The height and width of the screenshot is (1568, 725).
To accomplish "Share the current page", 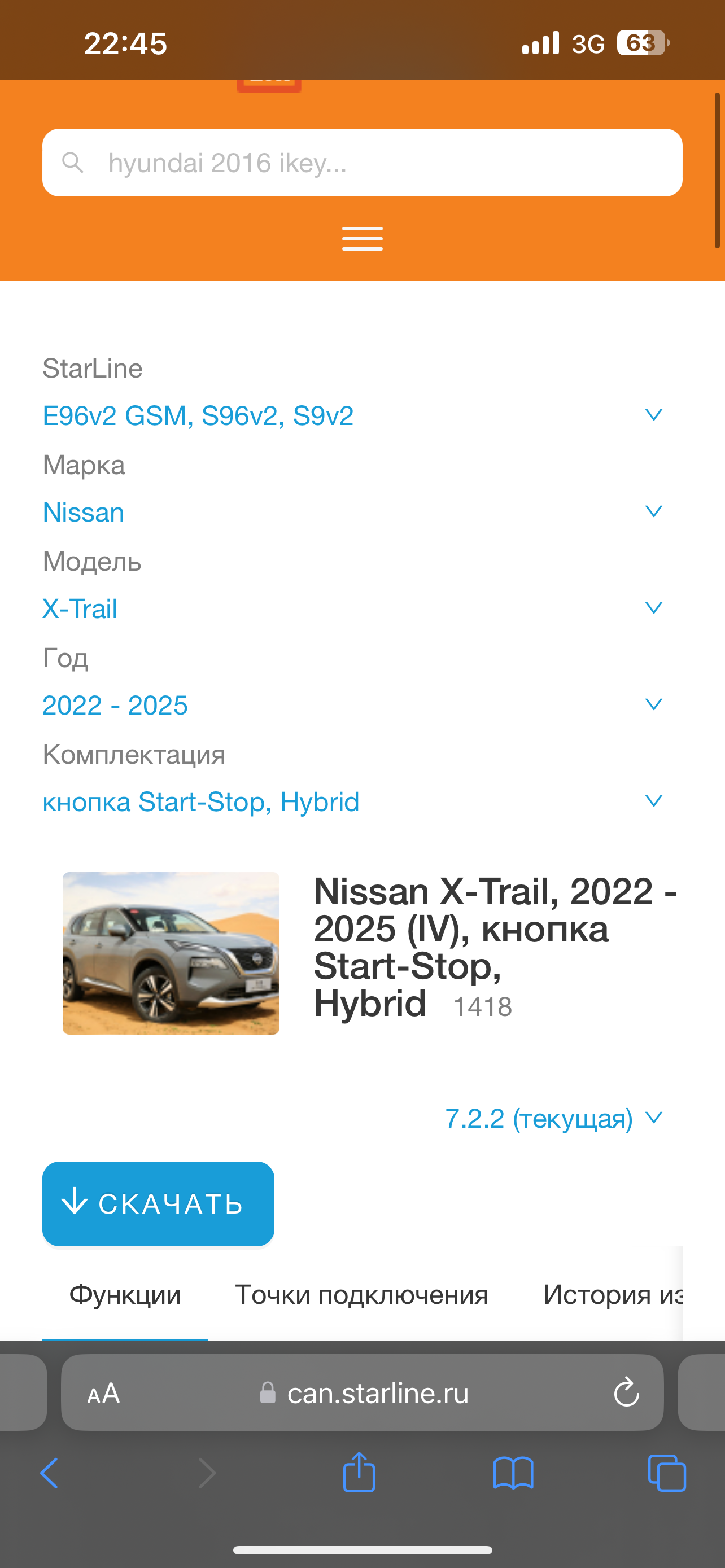I will pyautogui.click(x=359, y=1473).
